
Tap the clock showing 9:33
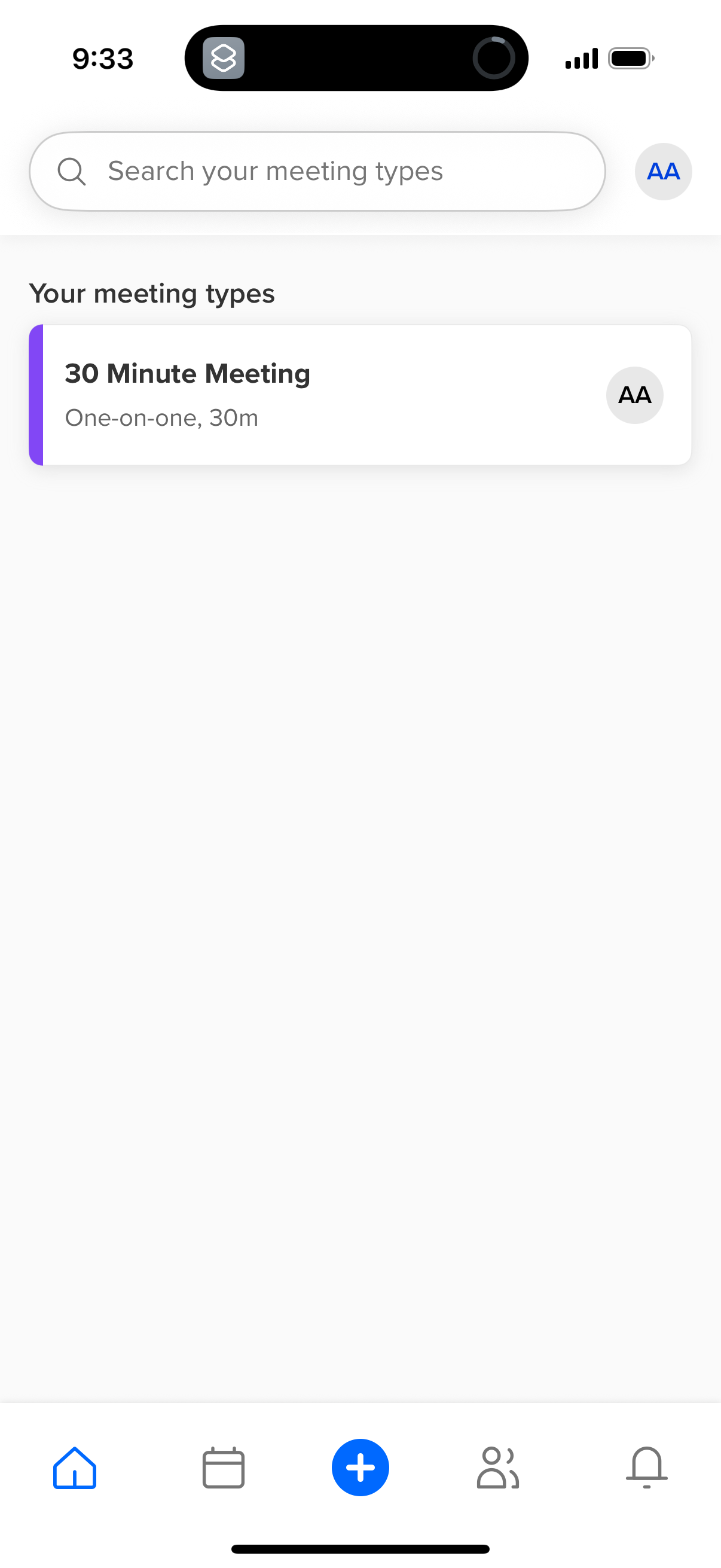[102, 59]
